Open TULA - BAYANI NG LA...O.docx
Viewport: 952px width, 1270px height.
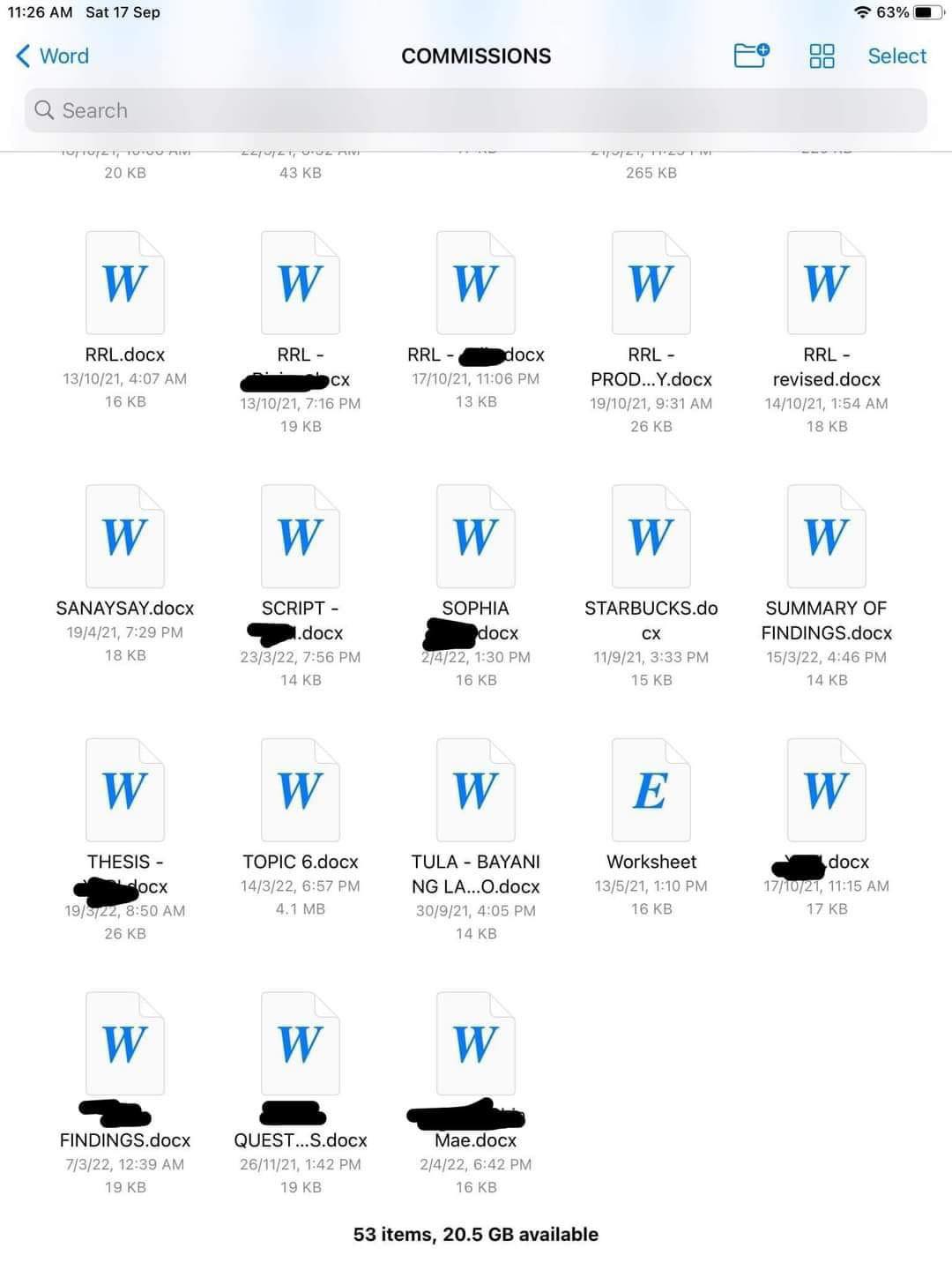pyautogui.click(x=476, y=790)
